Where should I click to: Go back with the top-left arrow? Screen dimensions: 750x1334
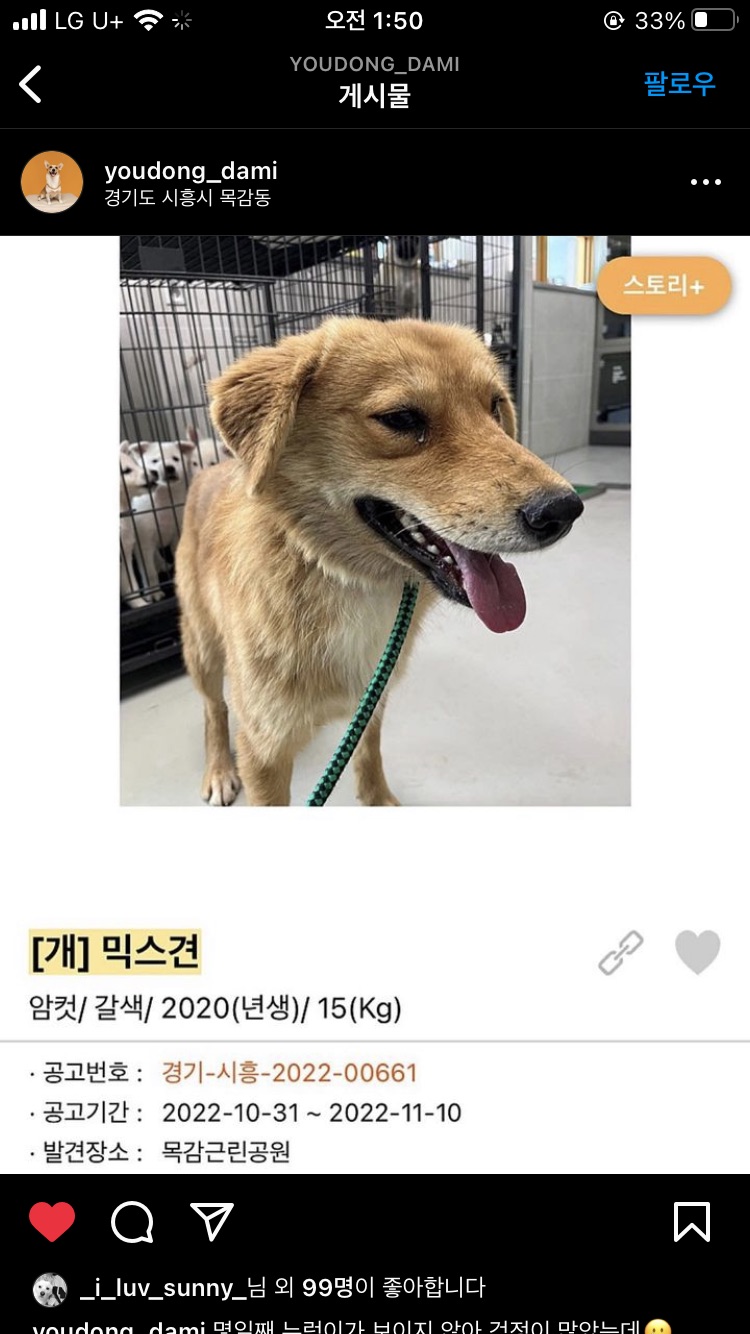pyautogui.click(x=31, y=85)
